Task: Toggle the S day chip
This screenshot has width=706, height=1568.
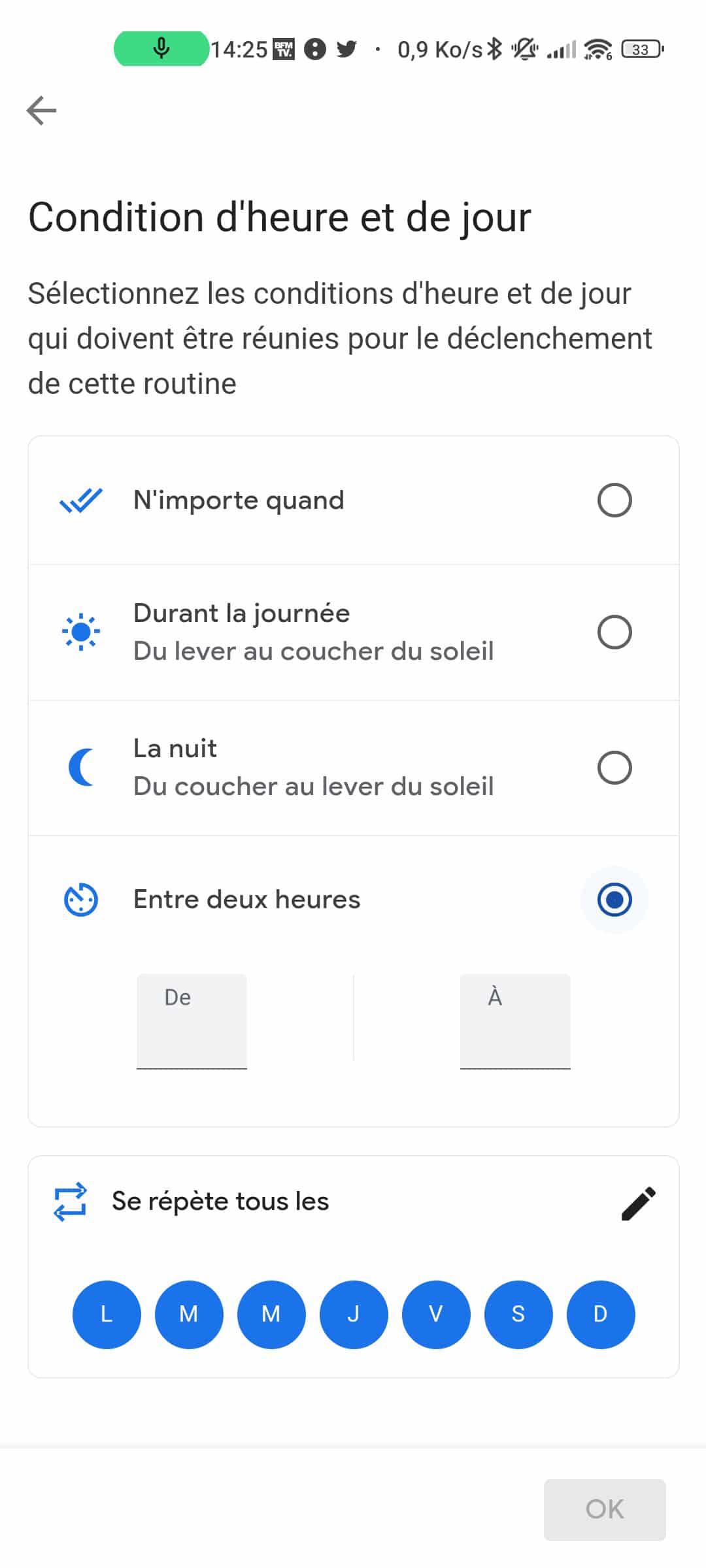Action: [x=518, y=1314]
